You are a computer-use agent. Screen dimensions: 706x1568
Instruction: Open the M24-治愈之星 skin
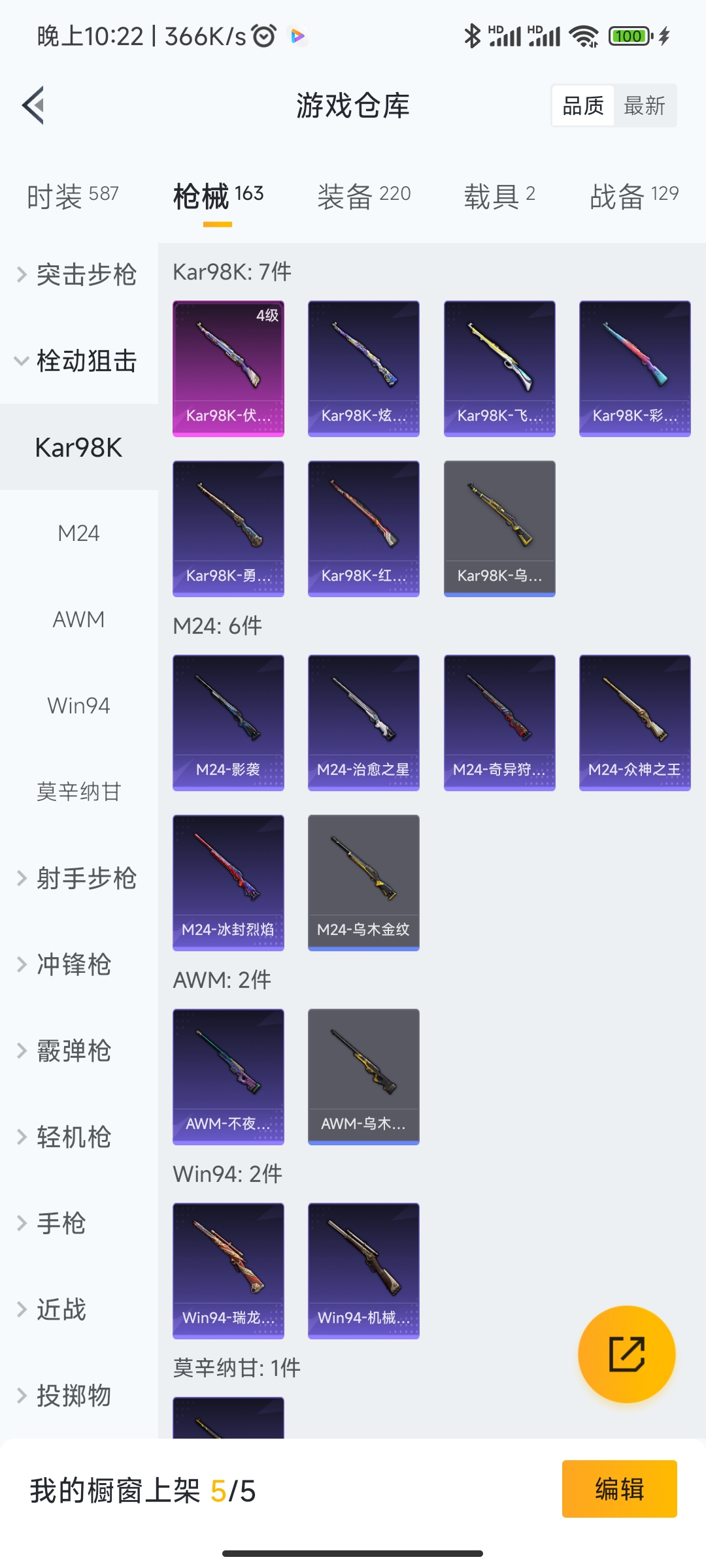(x=363, y=722)
